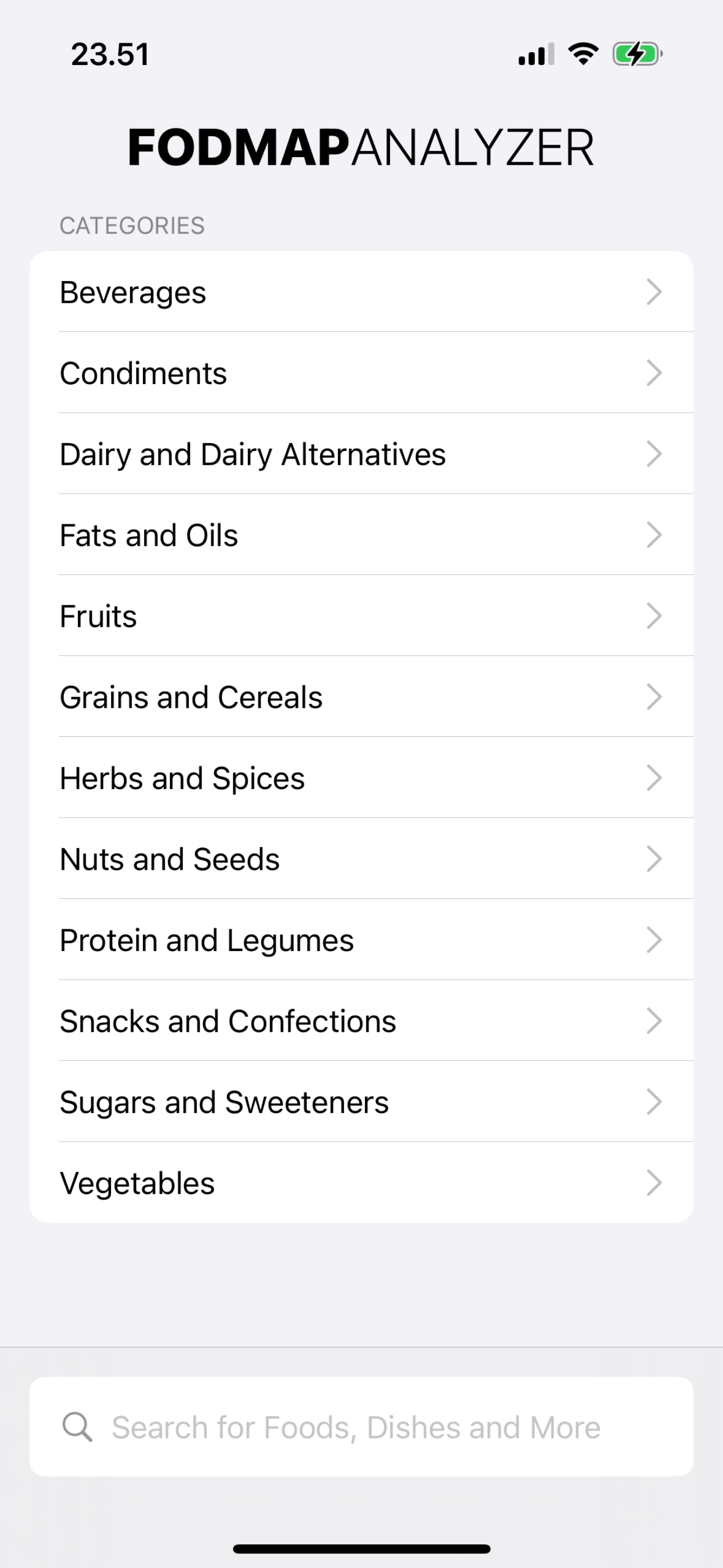Screen dimensions: 723x1568
Task: Tap the Wi-Fi status icon
Action: tap(583, 54)
